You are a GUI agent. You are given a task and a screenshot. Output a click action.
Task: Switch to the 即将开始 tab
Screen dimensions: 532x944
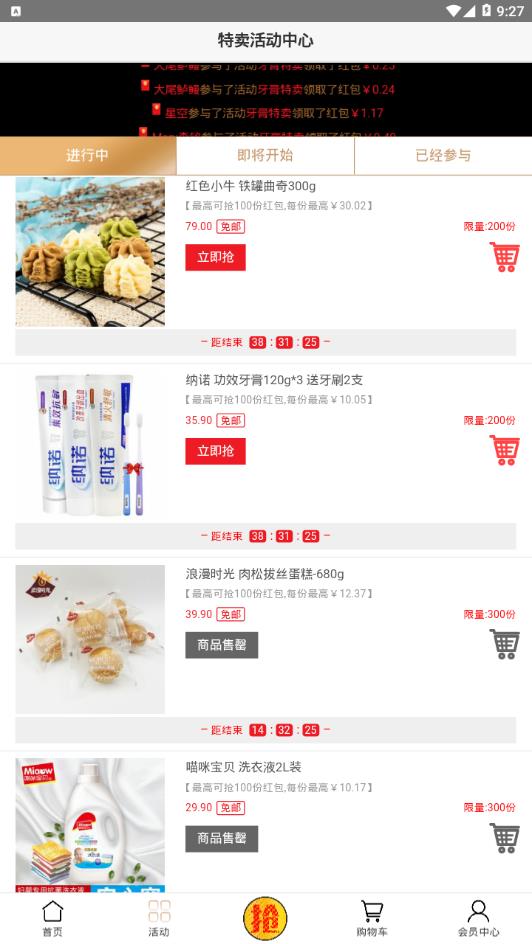[265, 156]
